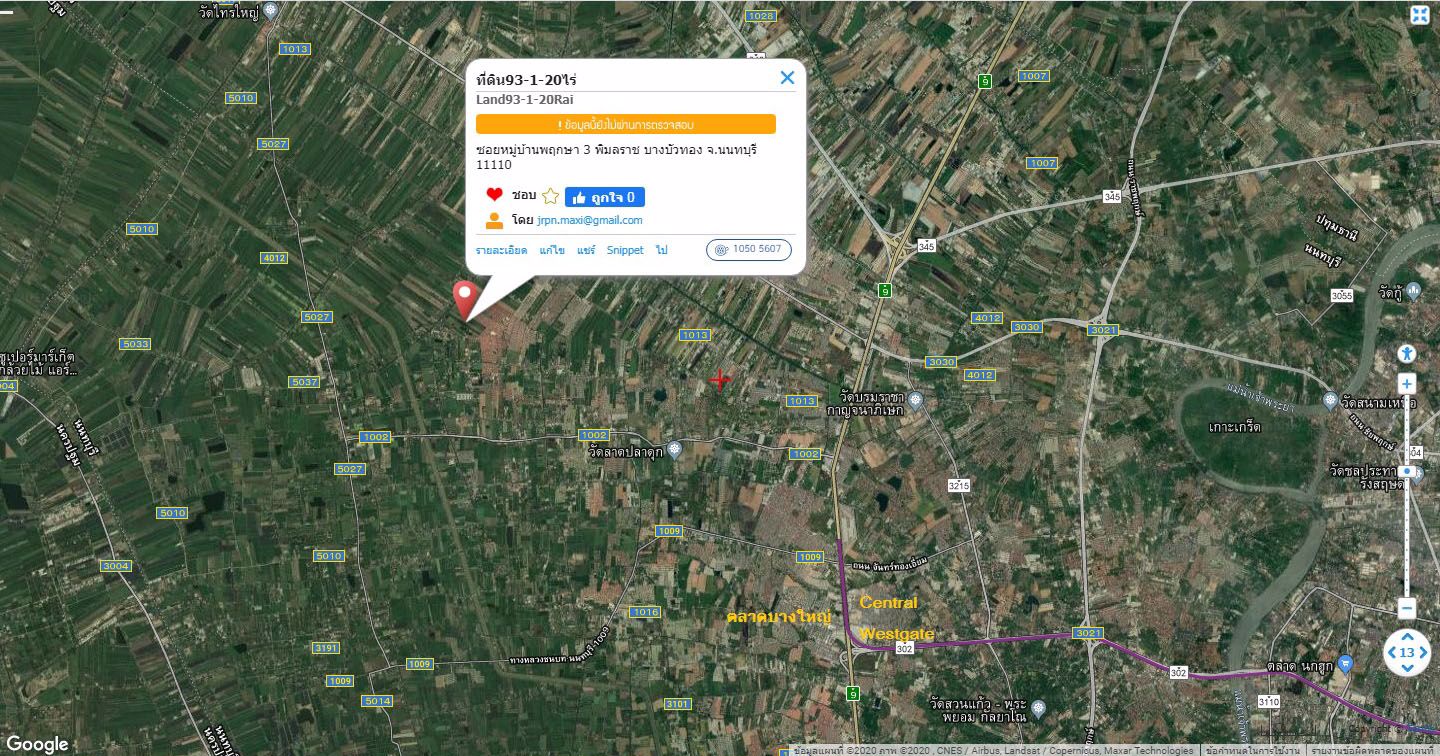
Task: Tap the ไป go link
Action: click(662, 250)
